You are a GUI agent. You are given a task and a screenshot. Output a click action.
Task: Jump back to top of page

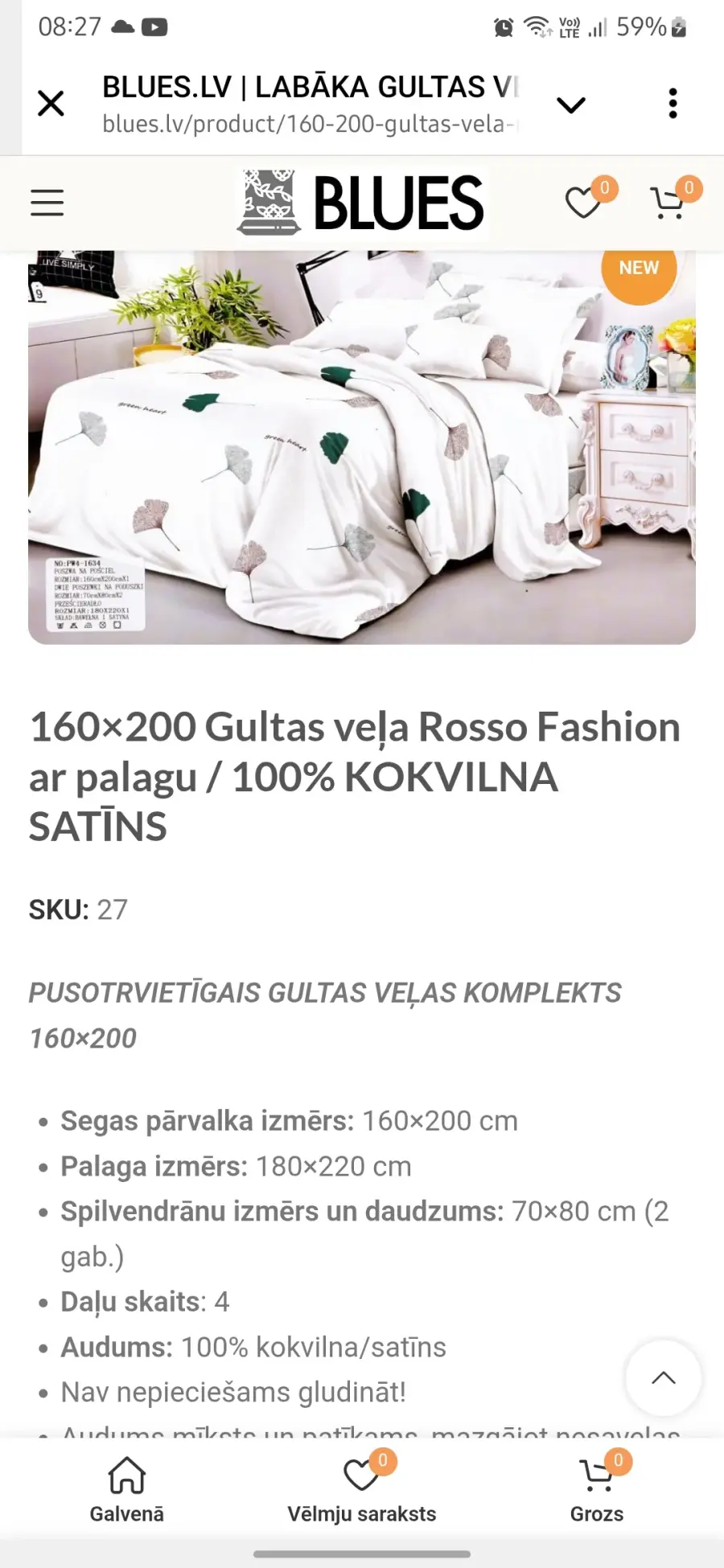coord(663,1378)
